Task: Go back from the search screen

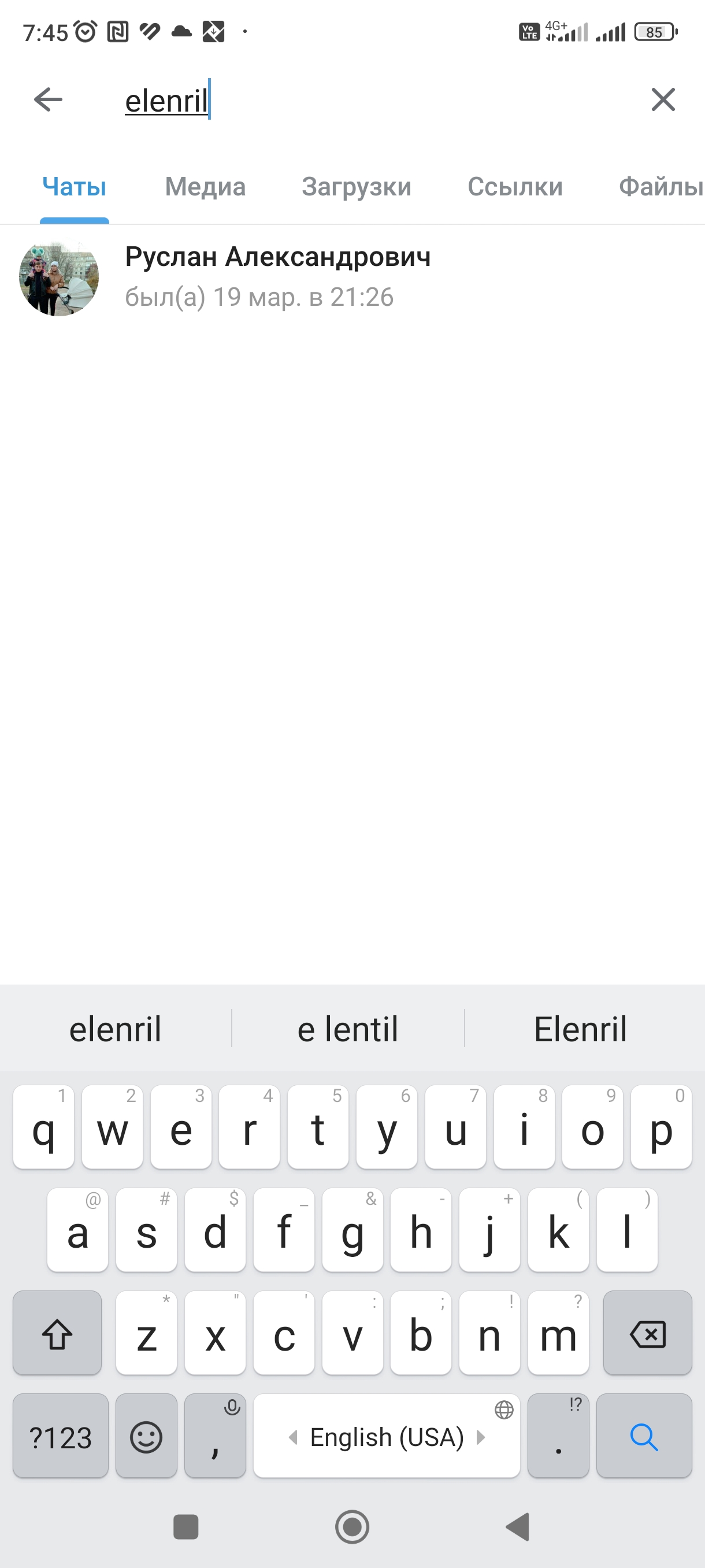Action: click(48, 99)
